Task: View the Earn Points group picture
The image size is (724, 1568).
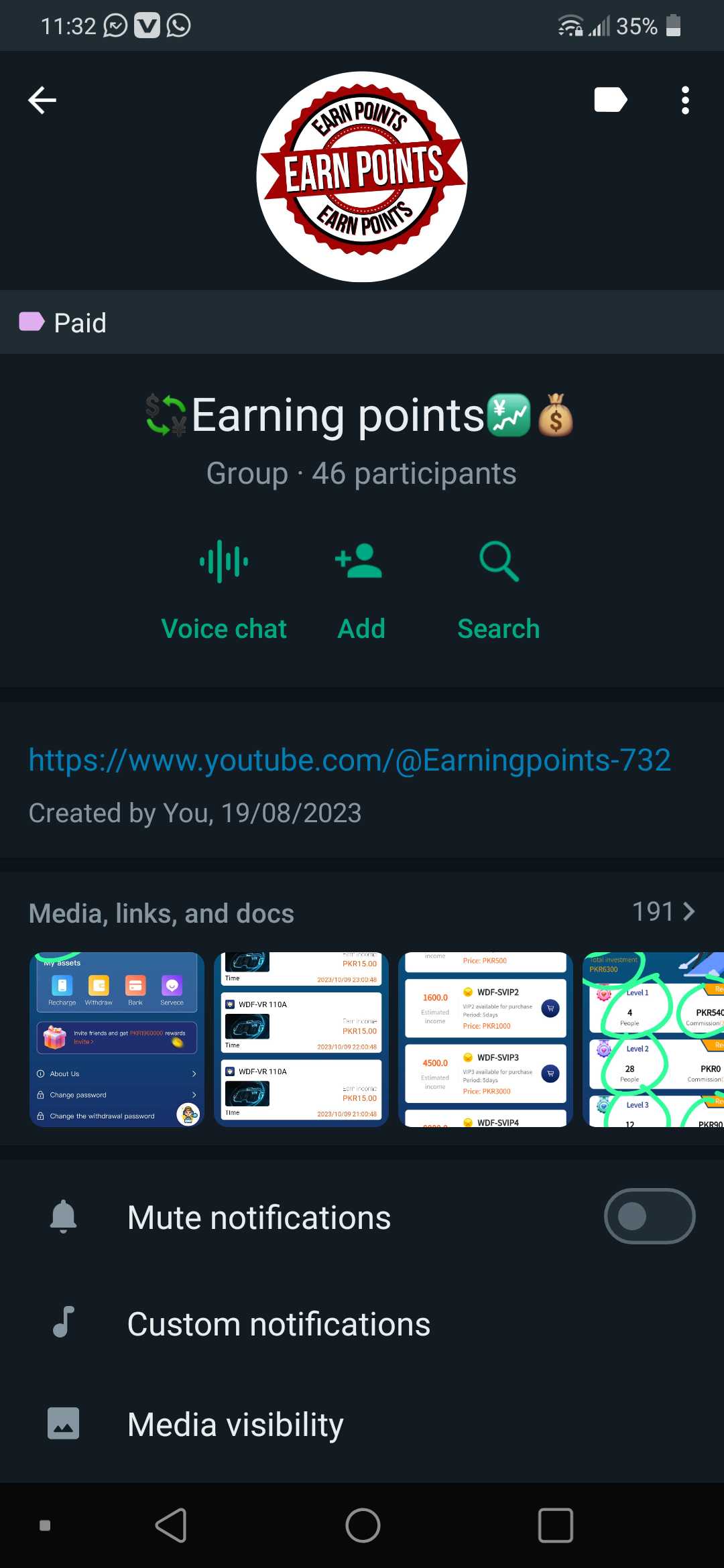Action: coord(362,177)
